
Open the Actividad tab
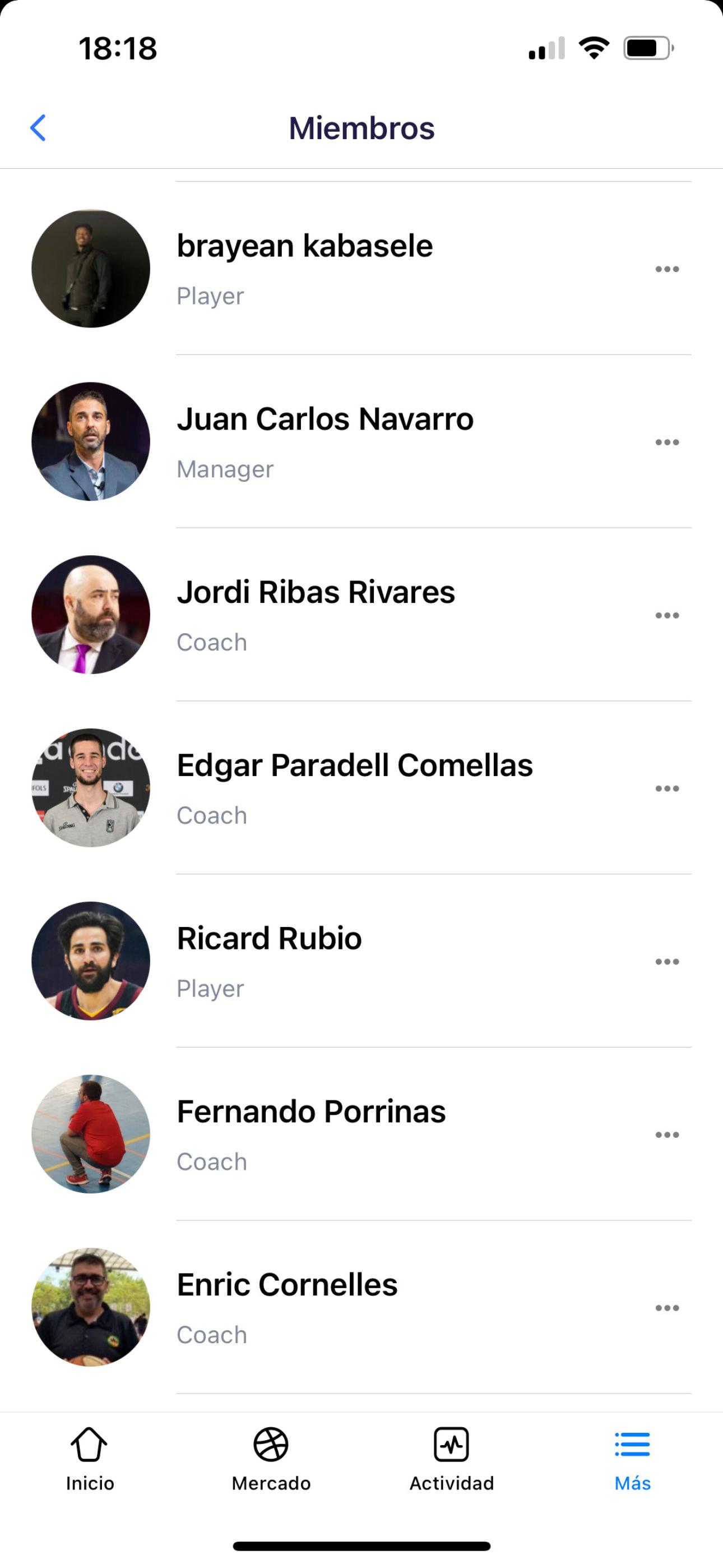click(452, 1459)
